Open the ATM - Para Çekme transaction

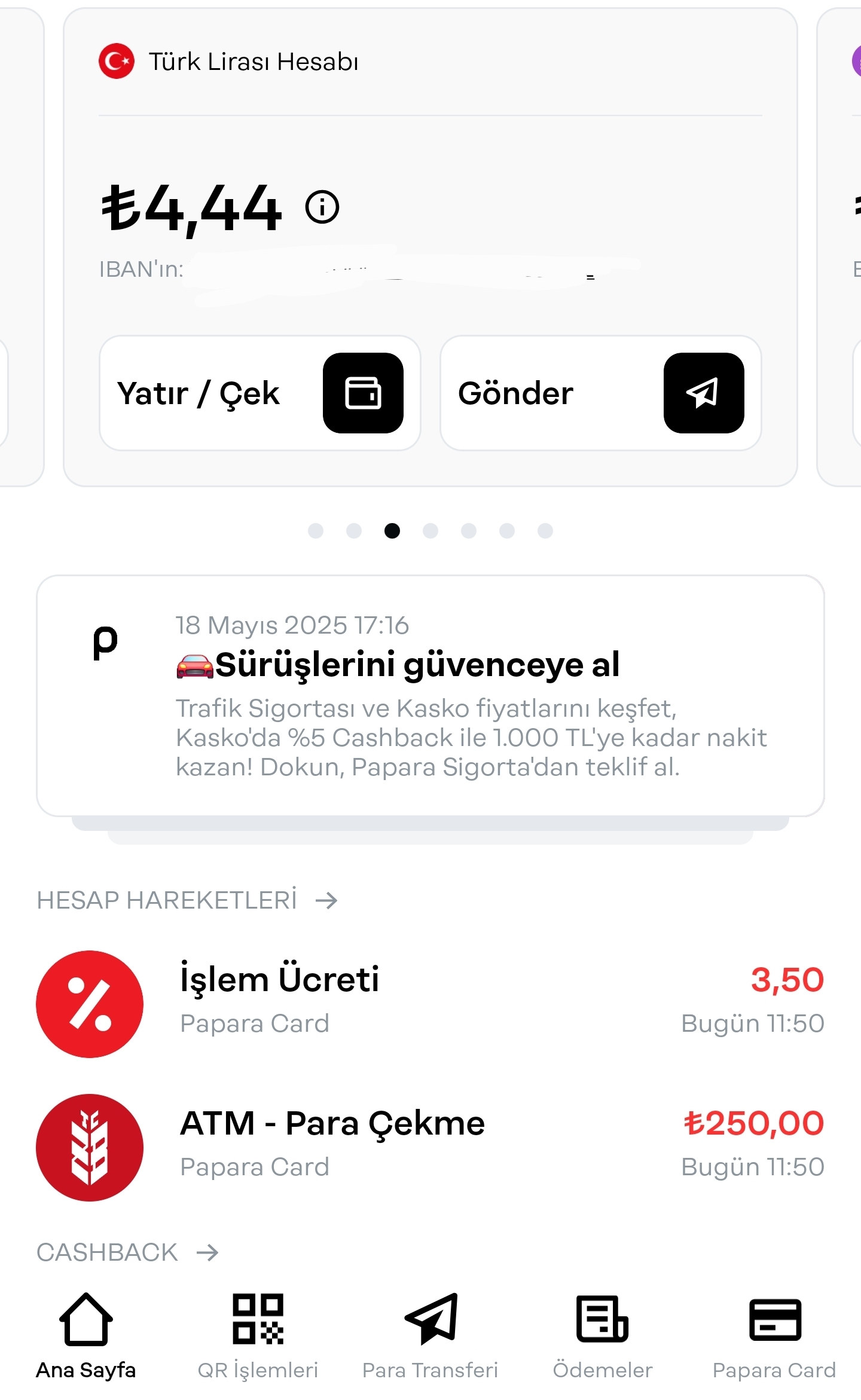pos(430,1148)
